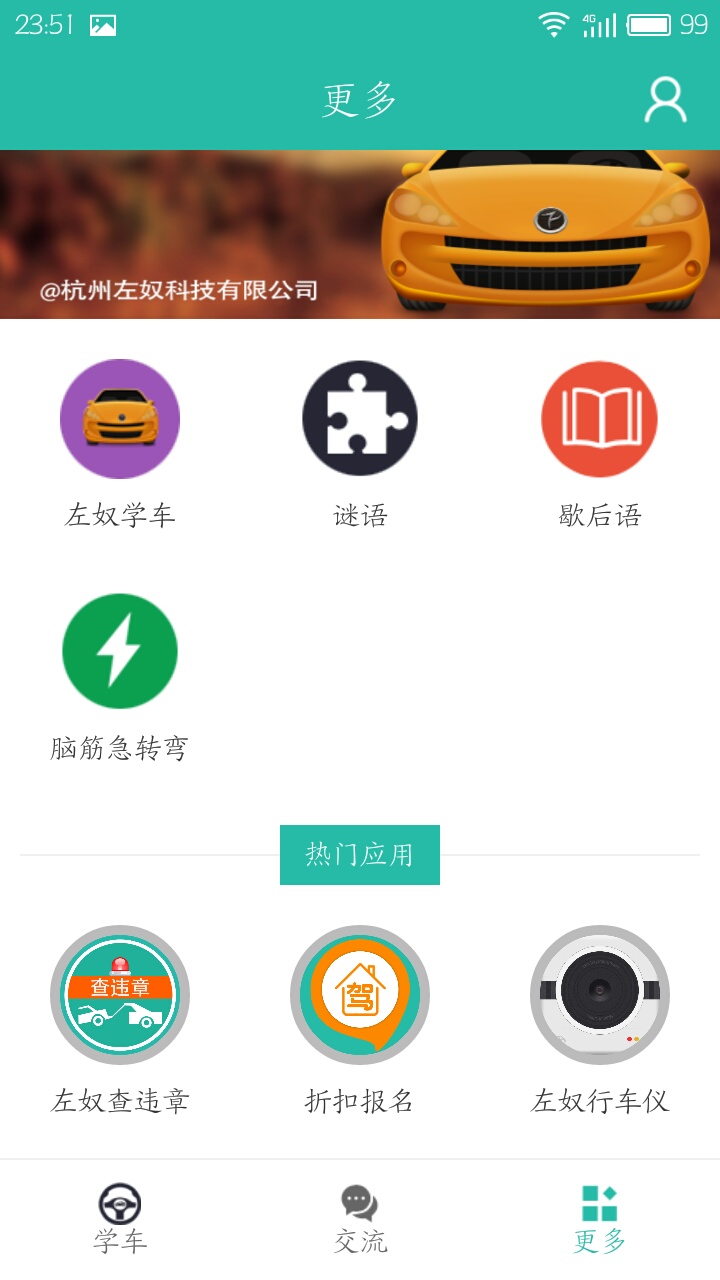Go to the 交流 tab
Screen dimensions: 720x1280
tap(360, 1218)
